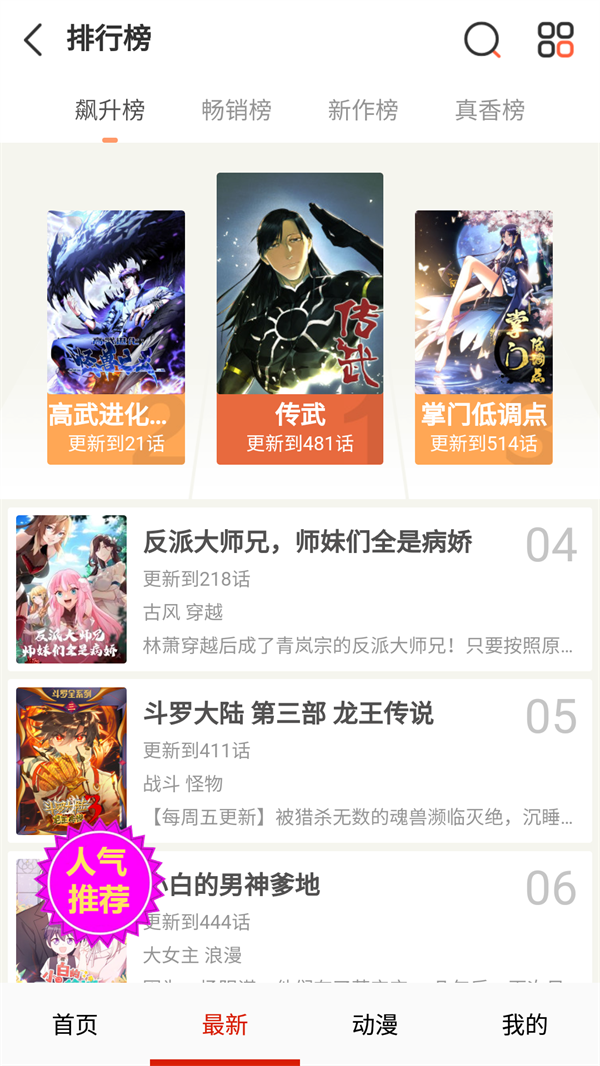Go to the 首页 tab
This screenshot has width=600, height=1066.
(75, 1025)
